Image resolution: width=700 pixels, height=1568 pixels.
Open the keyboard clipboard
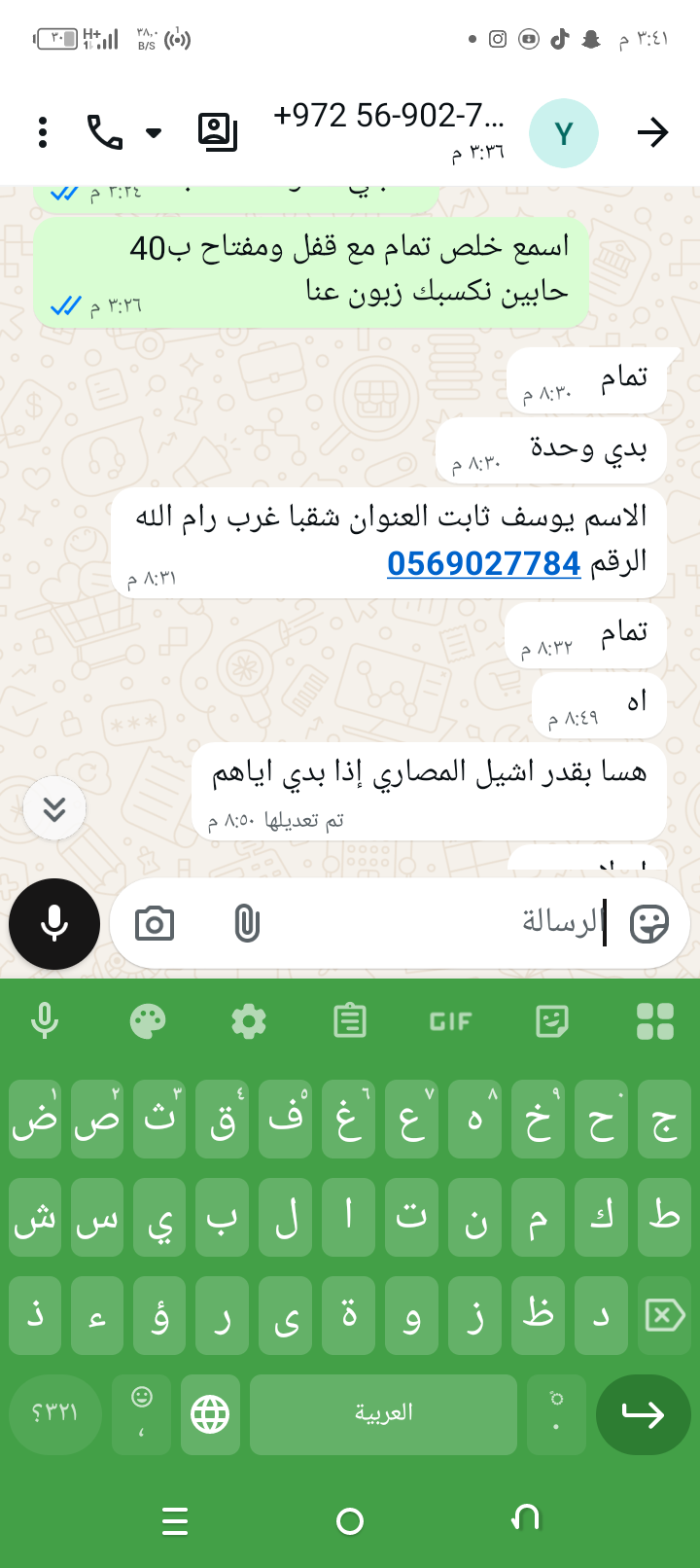(350, 1021)
